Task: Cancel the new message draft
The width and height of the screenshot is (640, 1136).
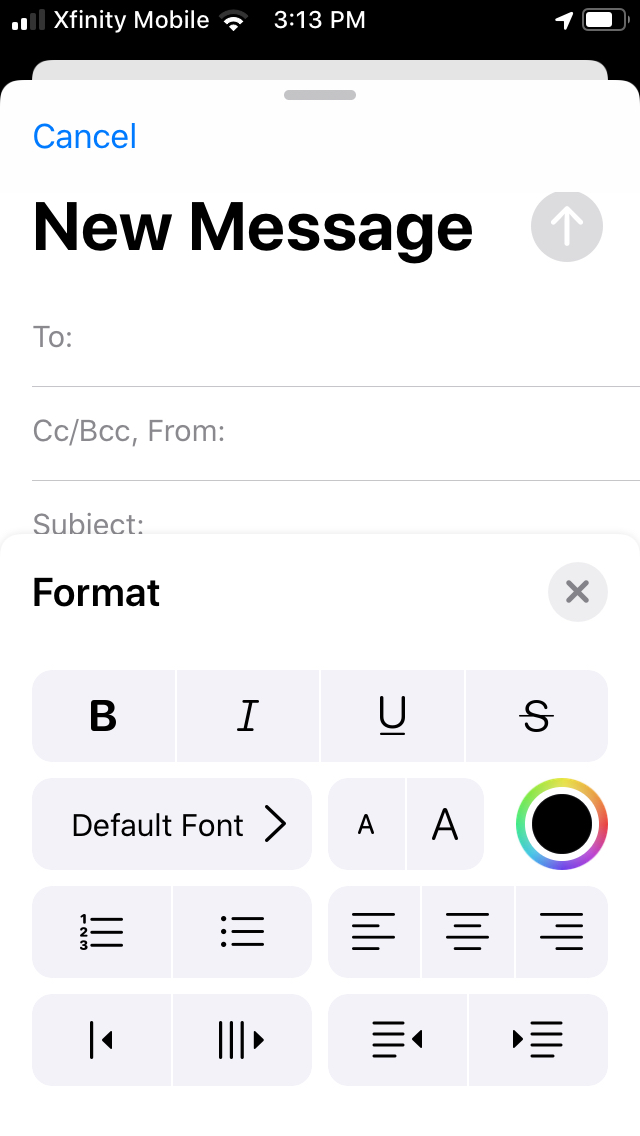Action: [x=84, y=136]
